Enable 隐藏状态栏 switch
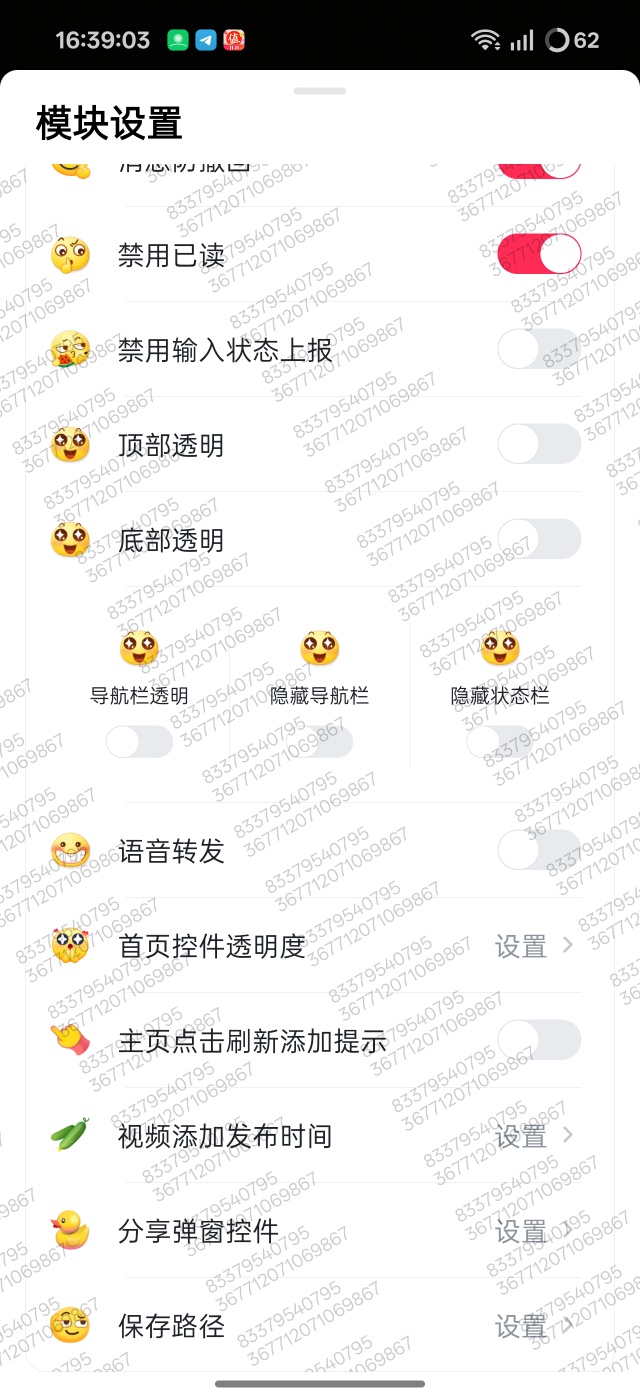The width and height of the screenshot is (640, 1400). click(x=500, y=742)
